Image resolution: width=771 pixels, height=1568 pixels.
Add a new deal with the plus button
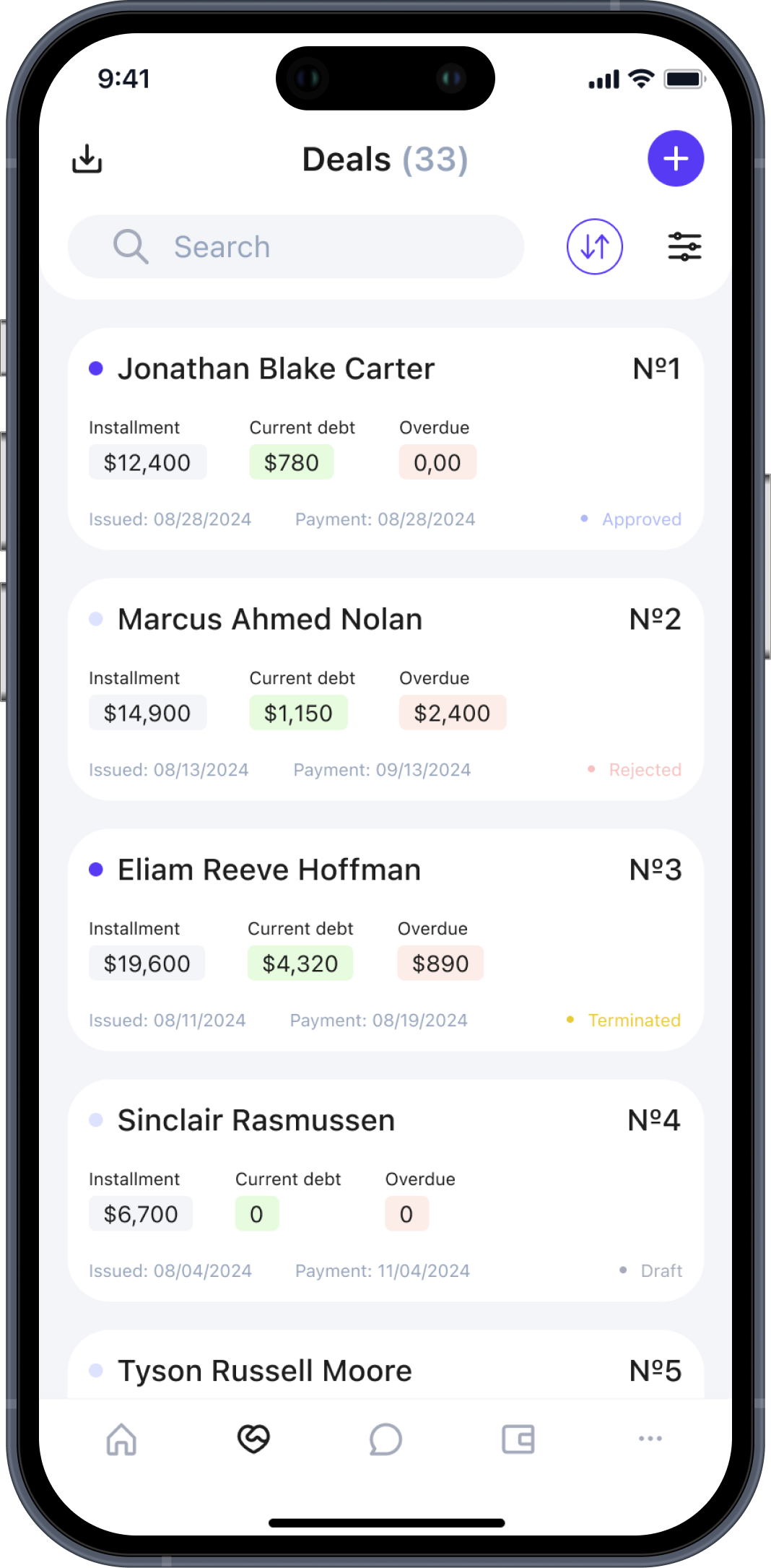675,159
